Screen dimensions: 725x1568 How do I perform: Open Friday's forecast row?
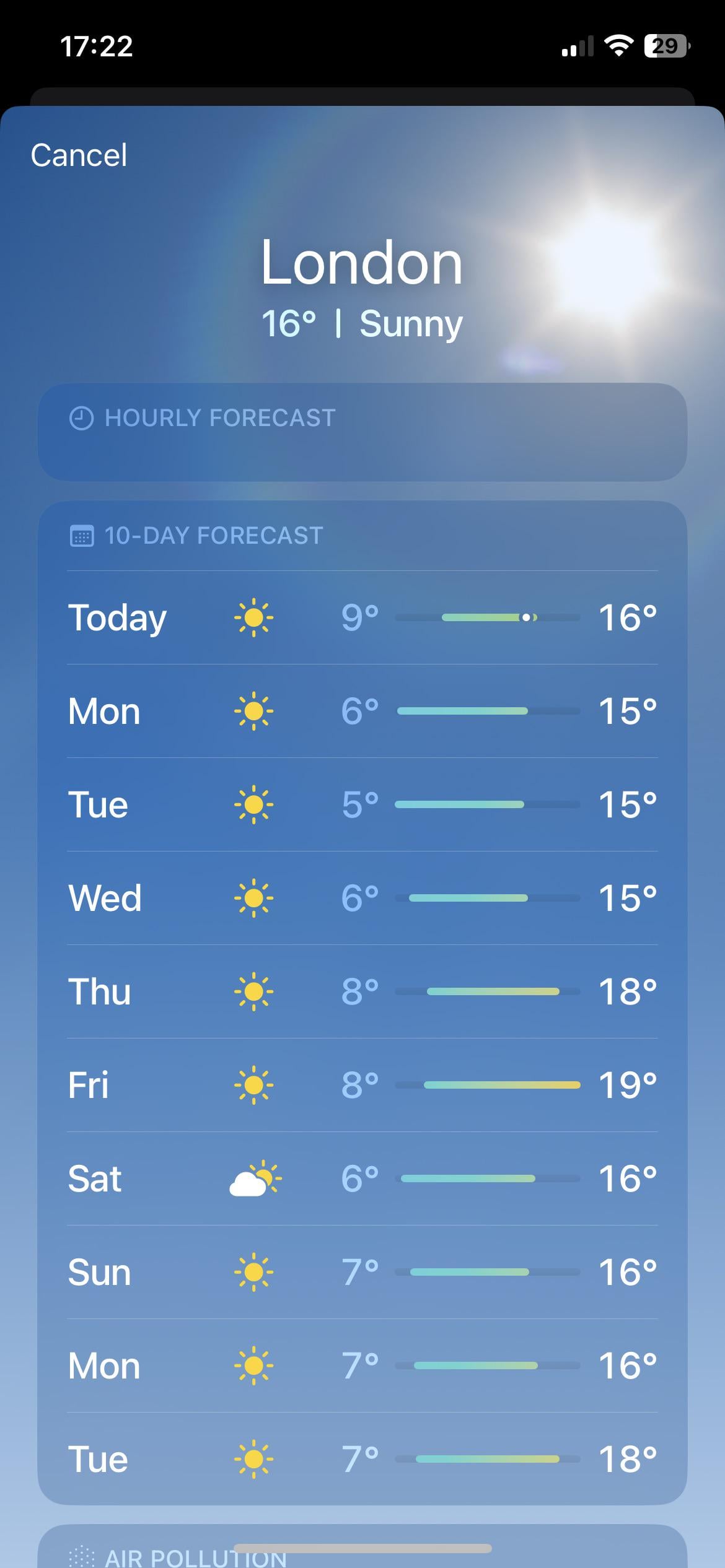362,1085
